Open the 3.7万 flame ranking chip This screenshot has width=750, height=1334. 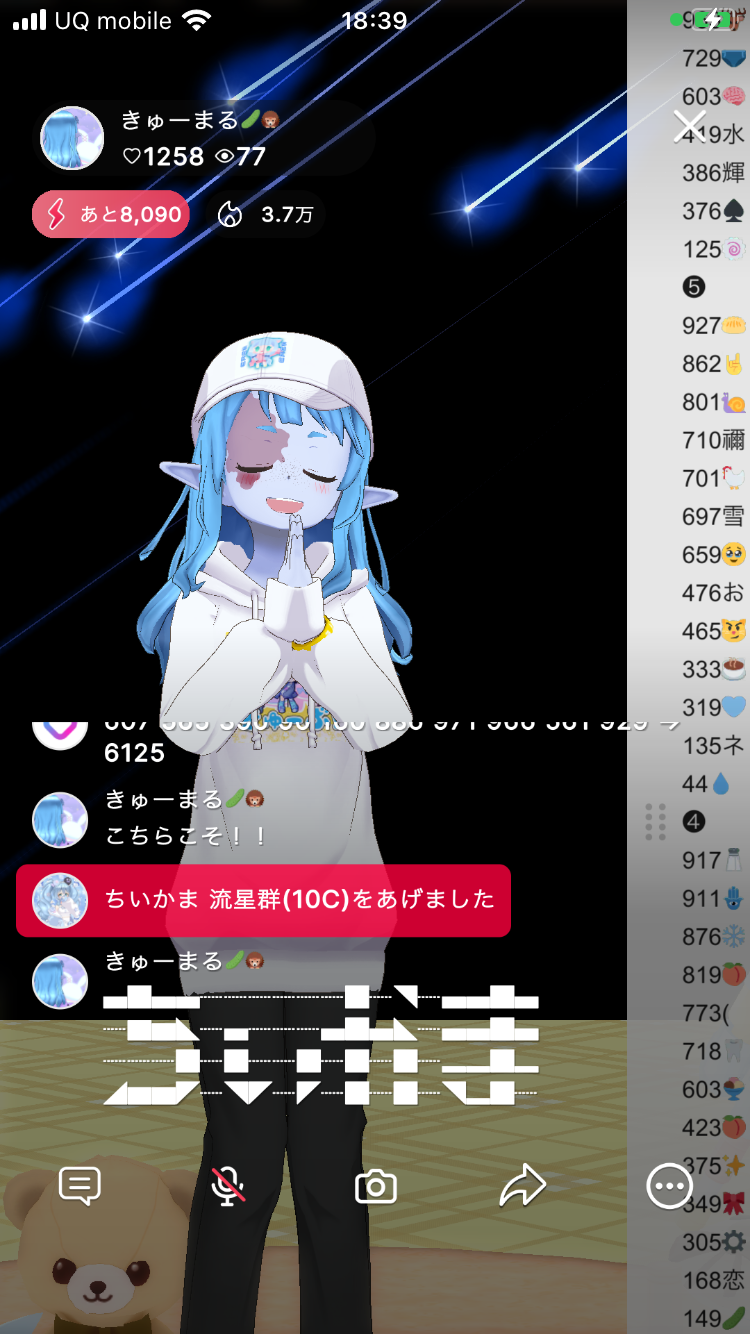pyautogui.click(x=266, y=214)
